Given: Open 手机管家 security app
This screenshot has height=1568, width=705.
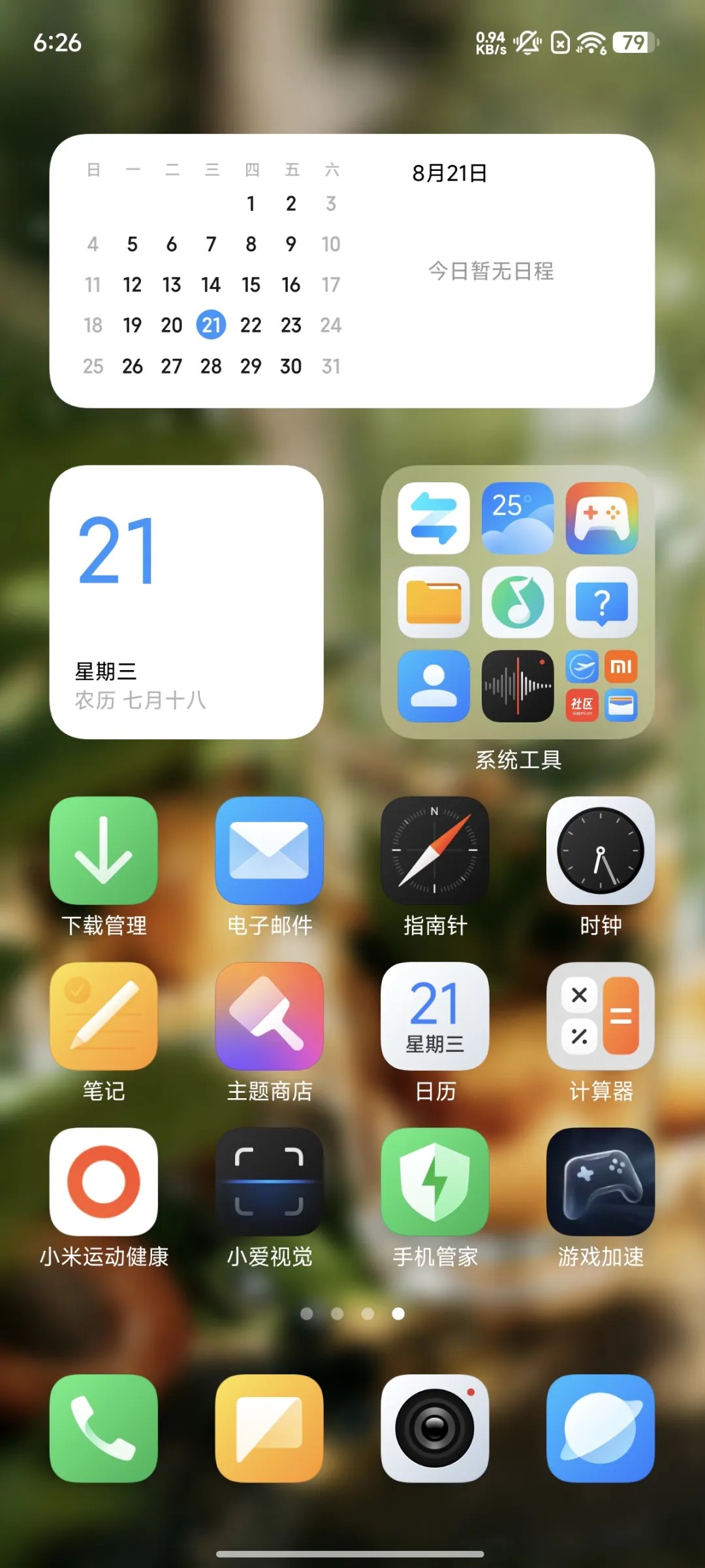Looking at the screenshot, I should (x=435, y=1182).
